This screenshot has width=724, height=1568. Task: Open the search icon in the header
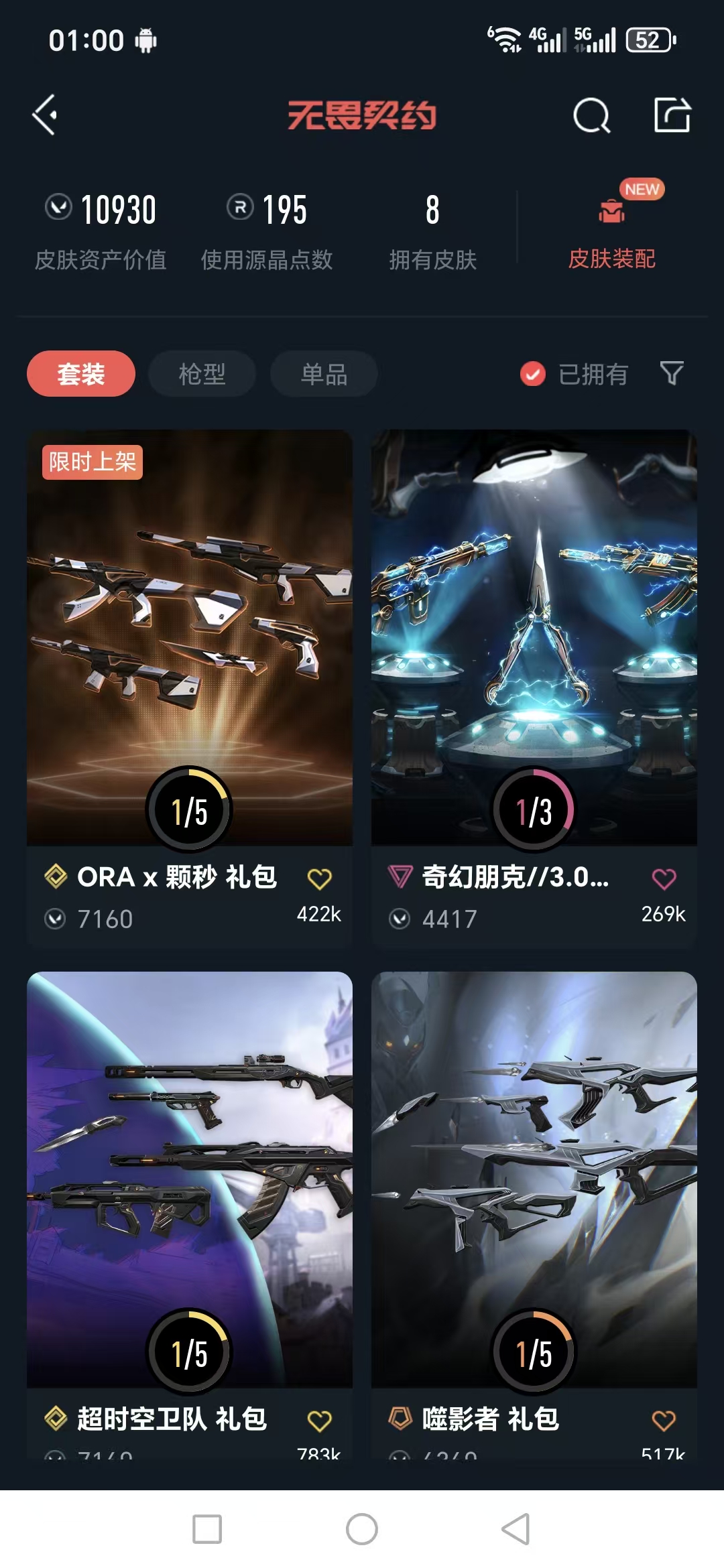(591, 116)
